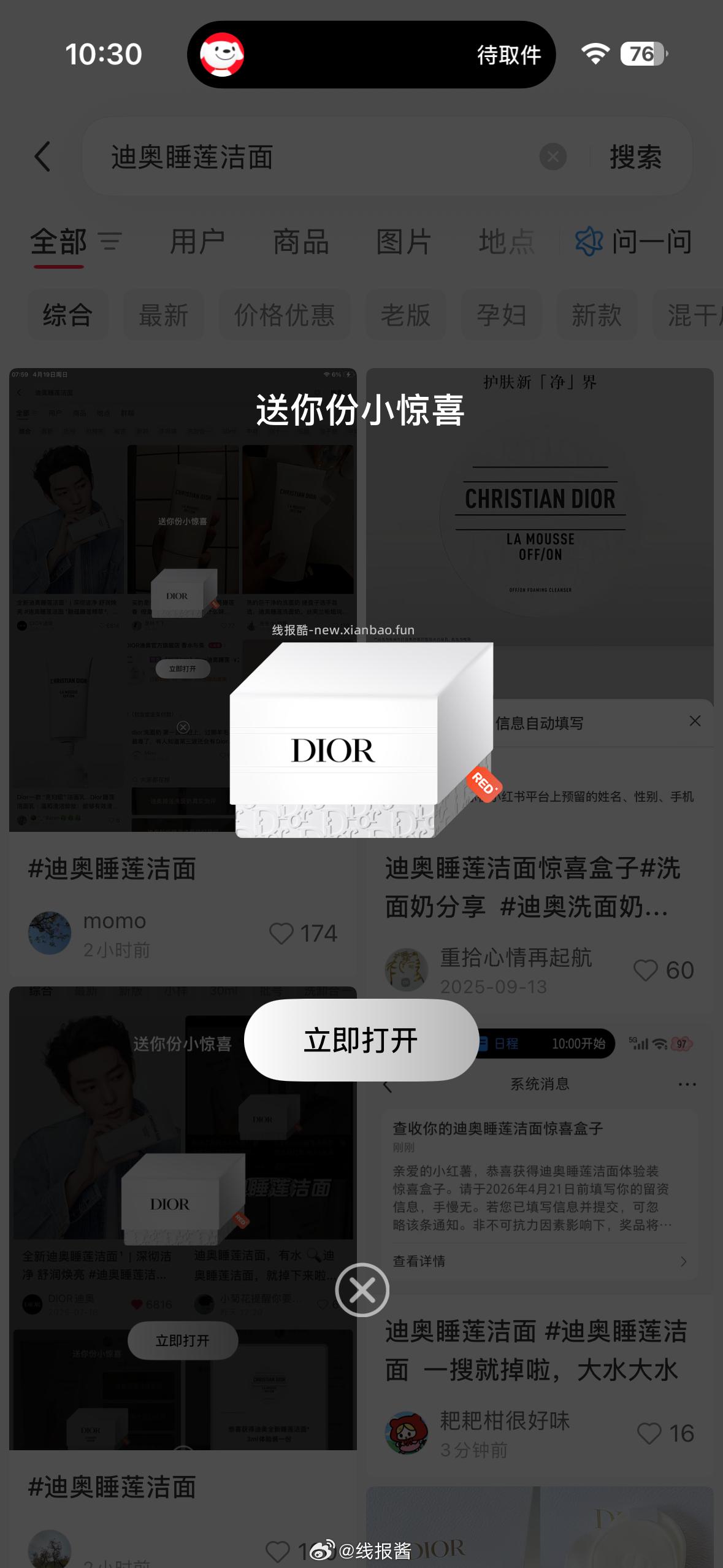The image size is (723, 1568).
Task: Open the 价格优惠 filter option
Action: pos(285,315)
